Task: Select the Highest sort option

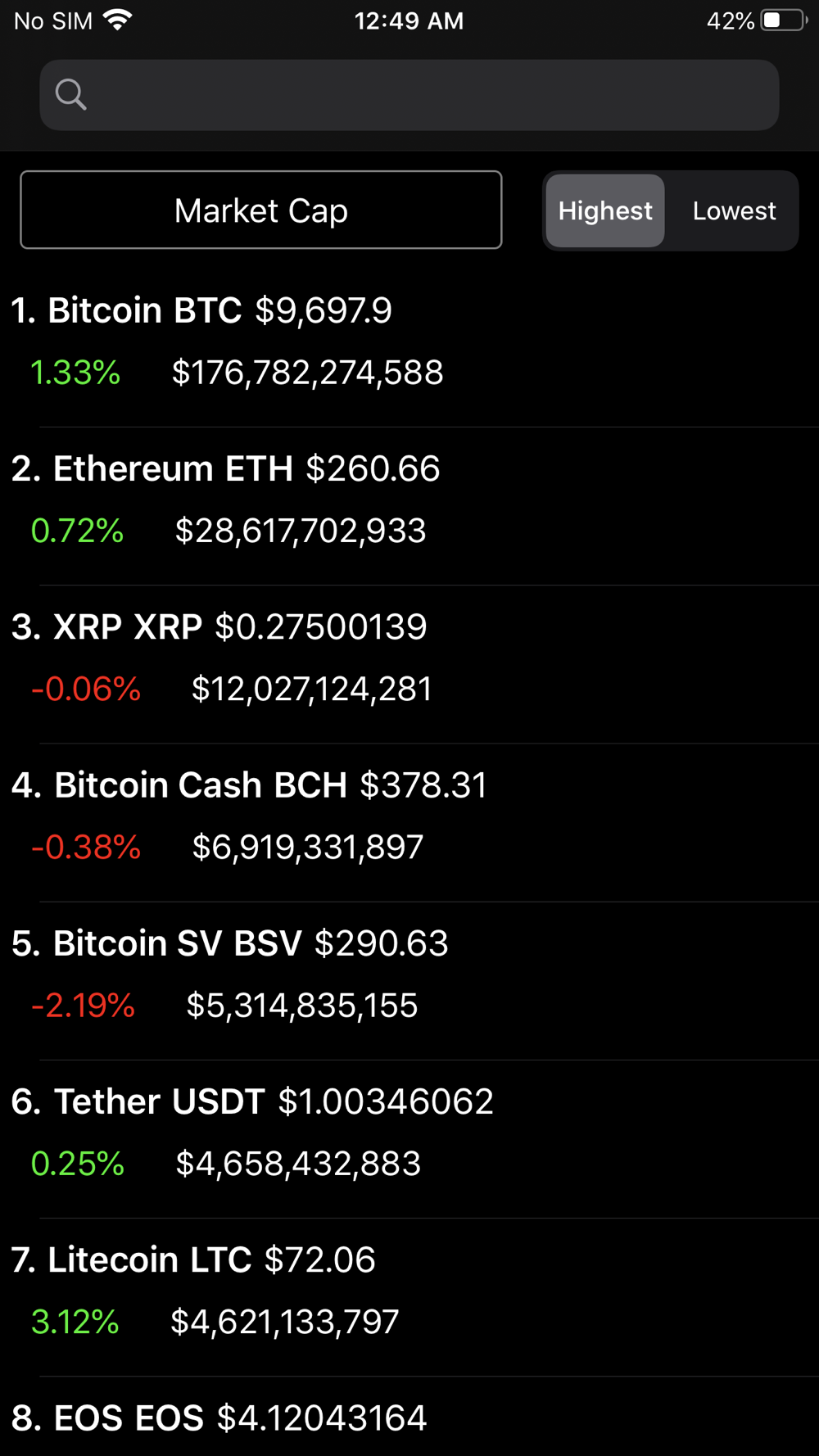Action: [605, 211]
